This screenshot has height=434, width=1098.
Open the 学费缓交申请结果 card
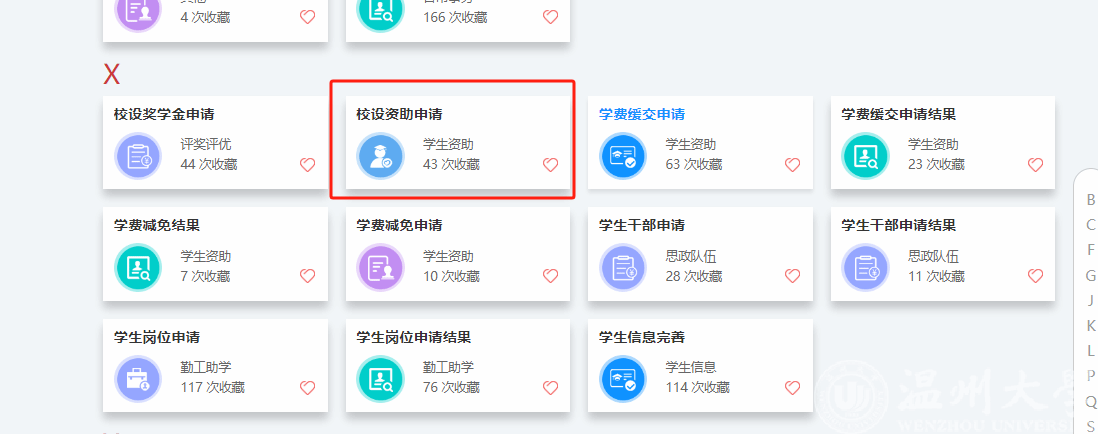click(x=899, y=114)
